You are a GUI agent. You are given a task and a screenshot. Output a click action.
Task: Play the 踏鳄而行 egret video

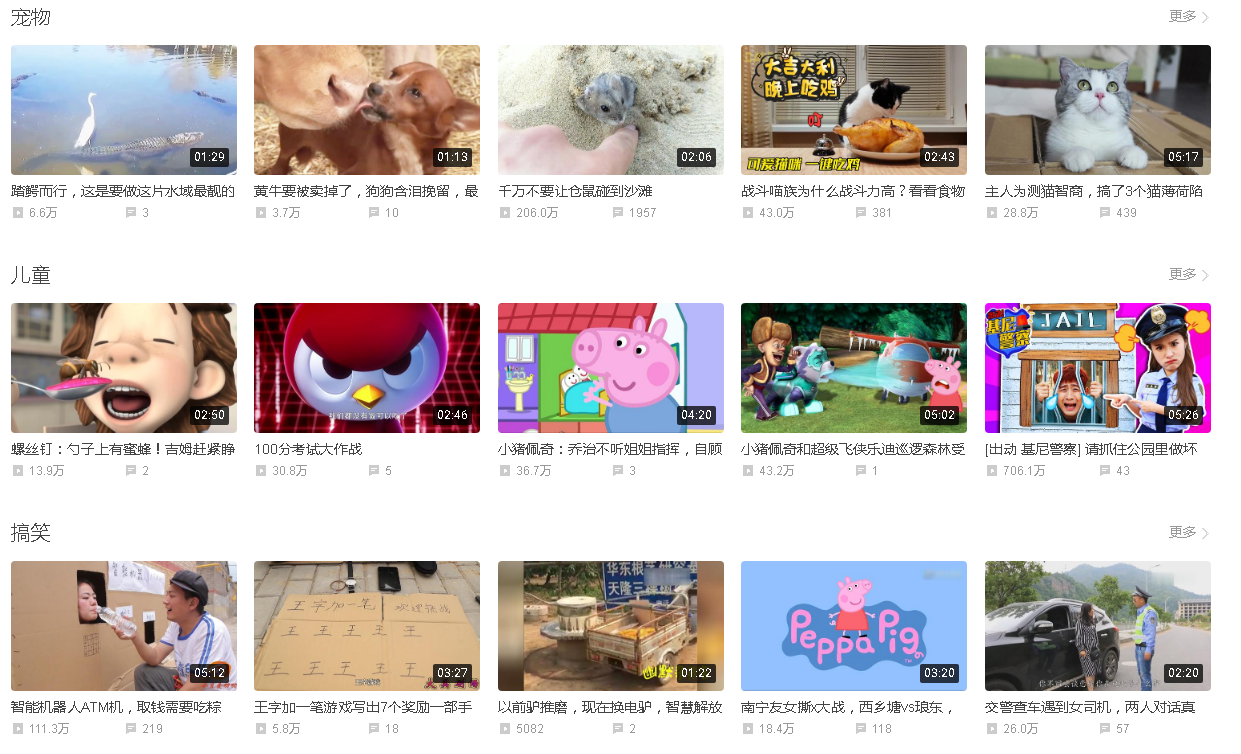tap(124, 110)
